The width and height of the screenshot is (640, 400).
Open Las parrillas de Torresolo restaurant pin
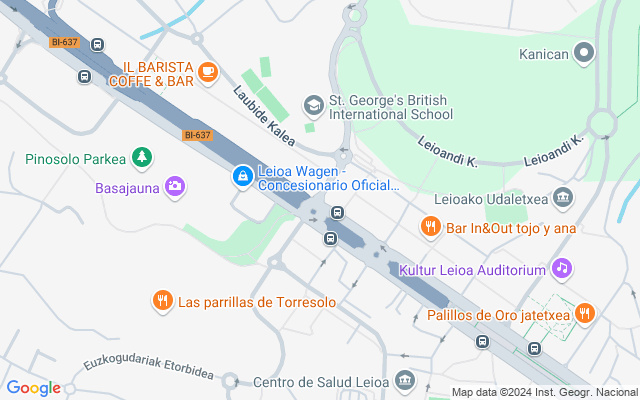[162, 300]
